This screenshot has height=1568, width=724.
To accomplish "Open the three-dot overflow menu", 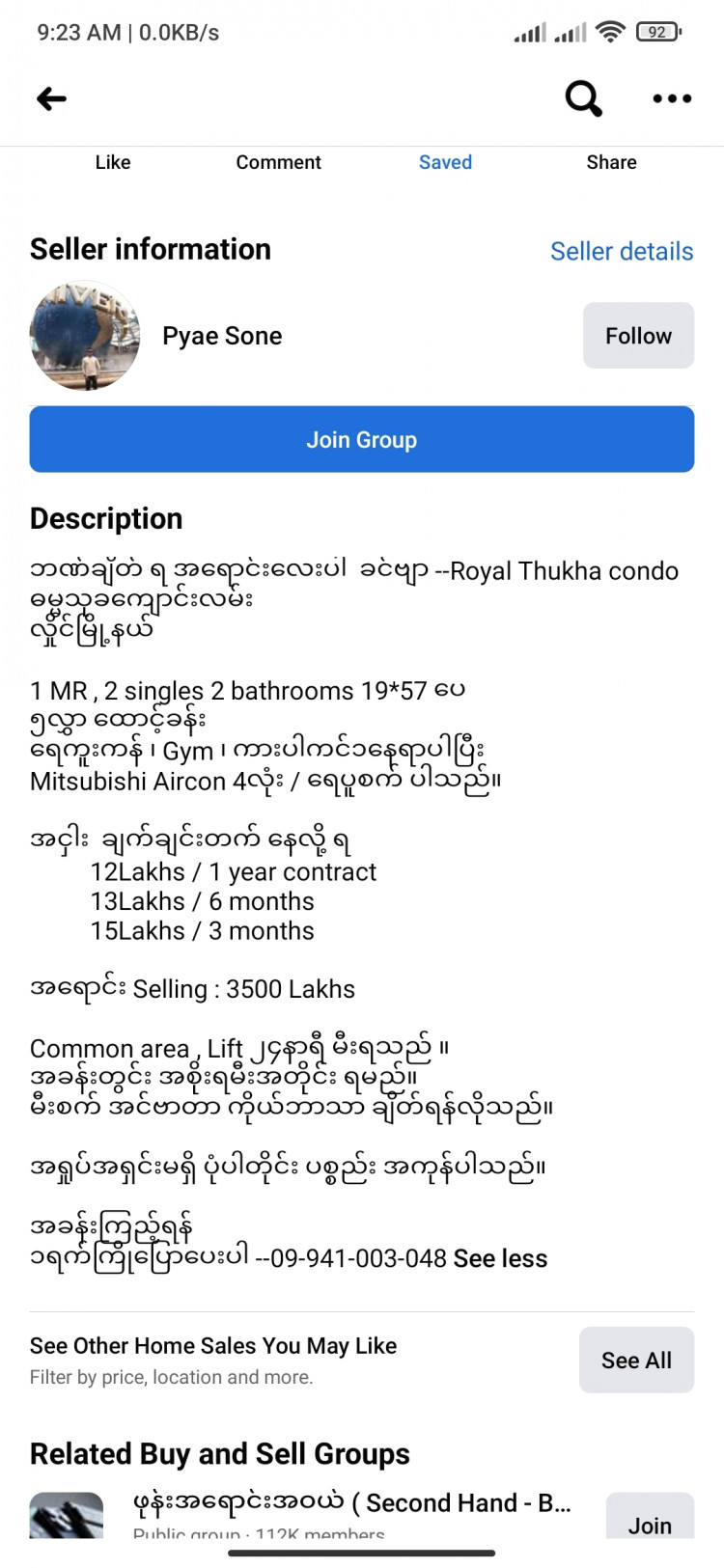I will tap(672, 98).
